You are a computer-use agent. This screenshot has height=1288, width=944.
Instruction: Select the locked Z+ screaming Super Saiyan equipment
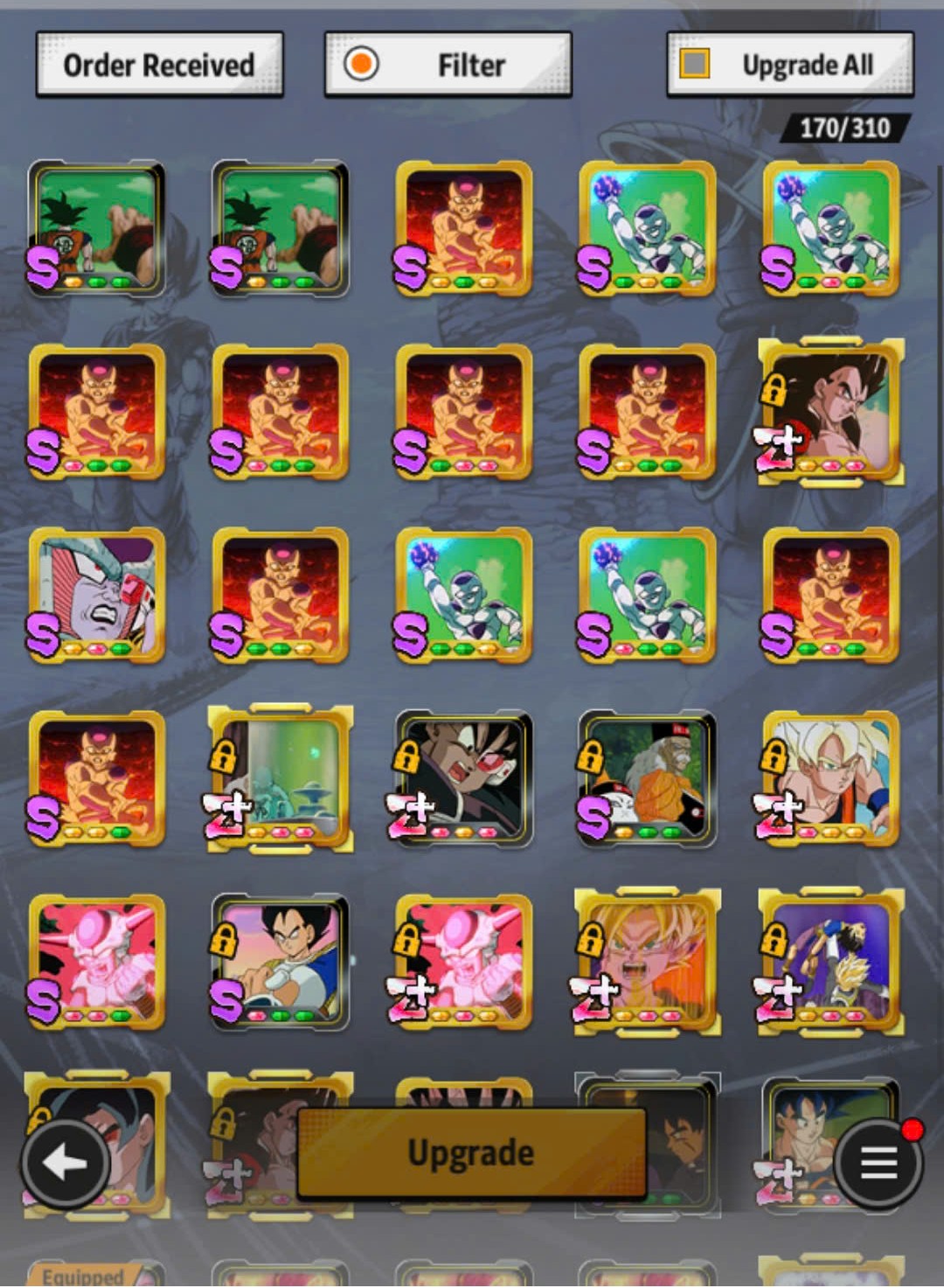pyautogui.click(x=647, y=962)
